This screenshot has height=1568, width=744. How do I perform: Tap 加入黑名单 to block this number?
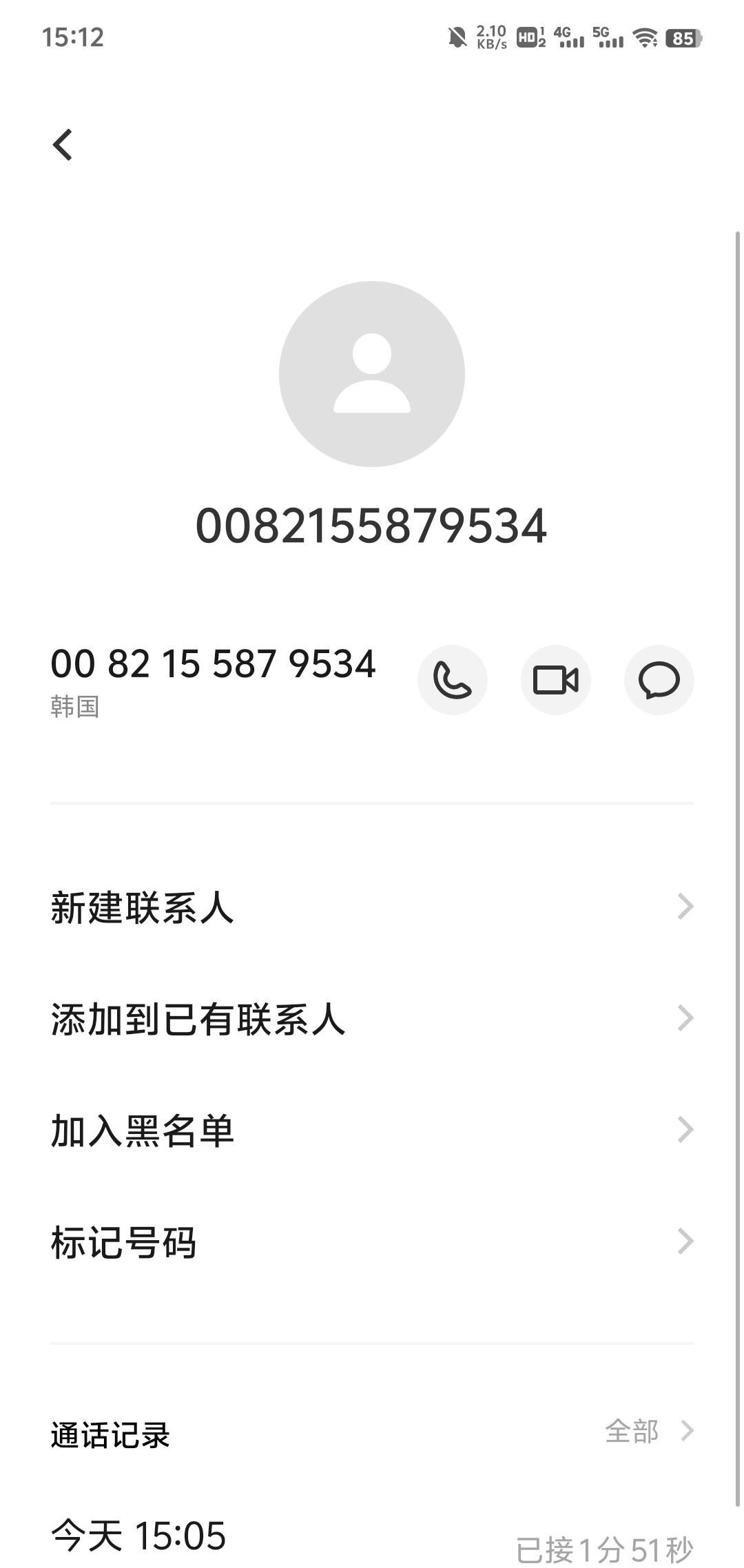pos(372,1131)
